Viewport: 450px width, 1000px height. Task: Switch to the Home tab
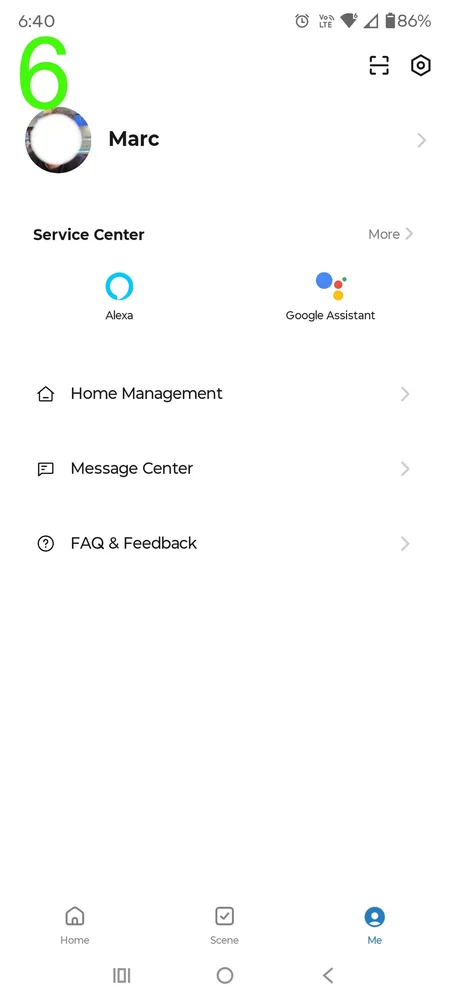75,925
